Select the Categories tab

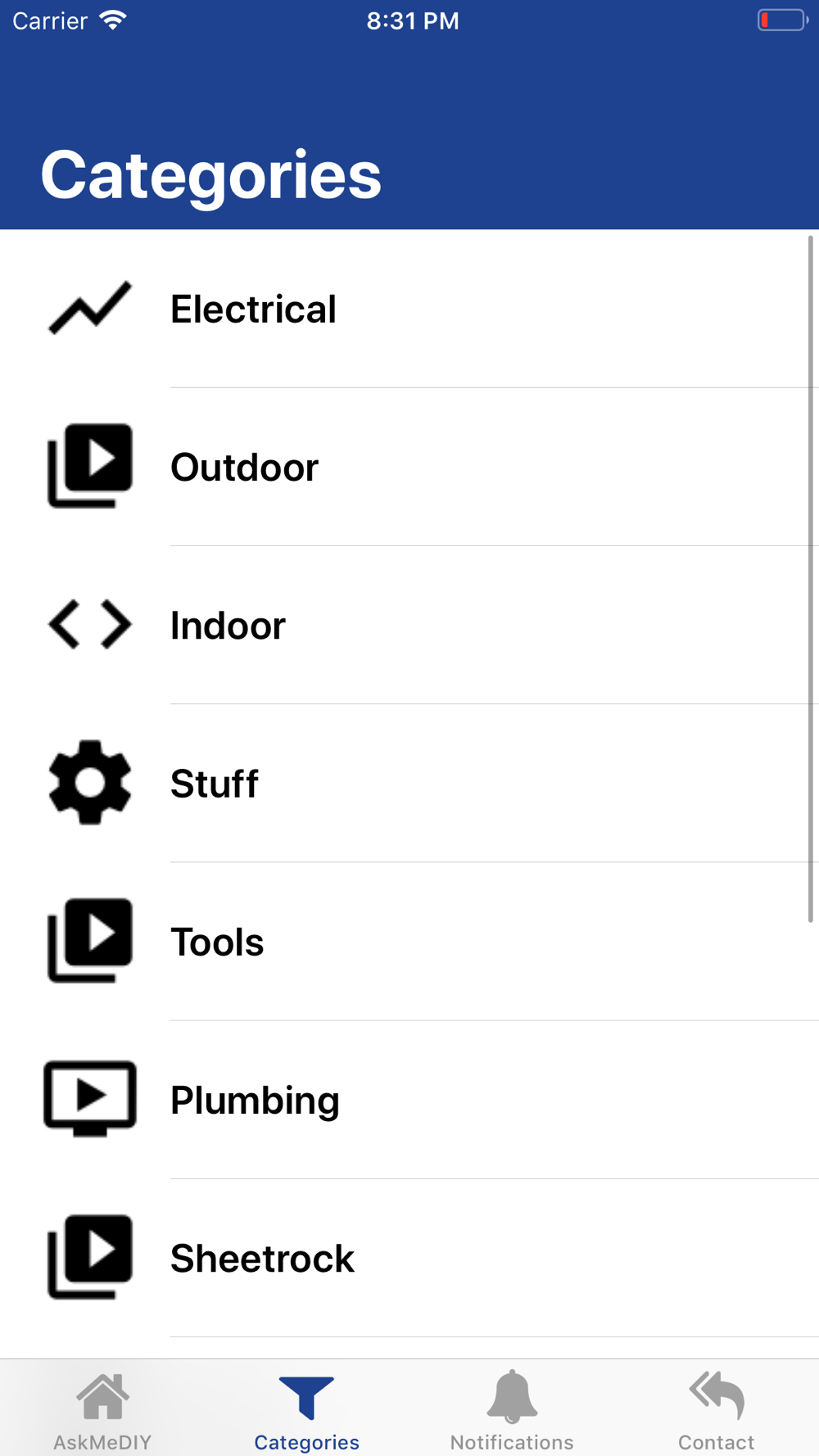tap(307, 1410)
